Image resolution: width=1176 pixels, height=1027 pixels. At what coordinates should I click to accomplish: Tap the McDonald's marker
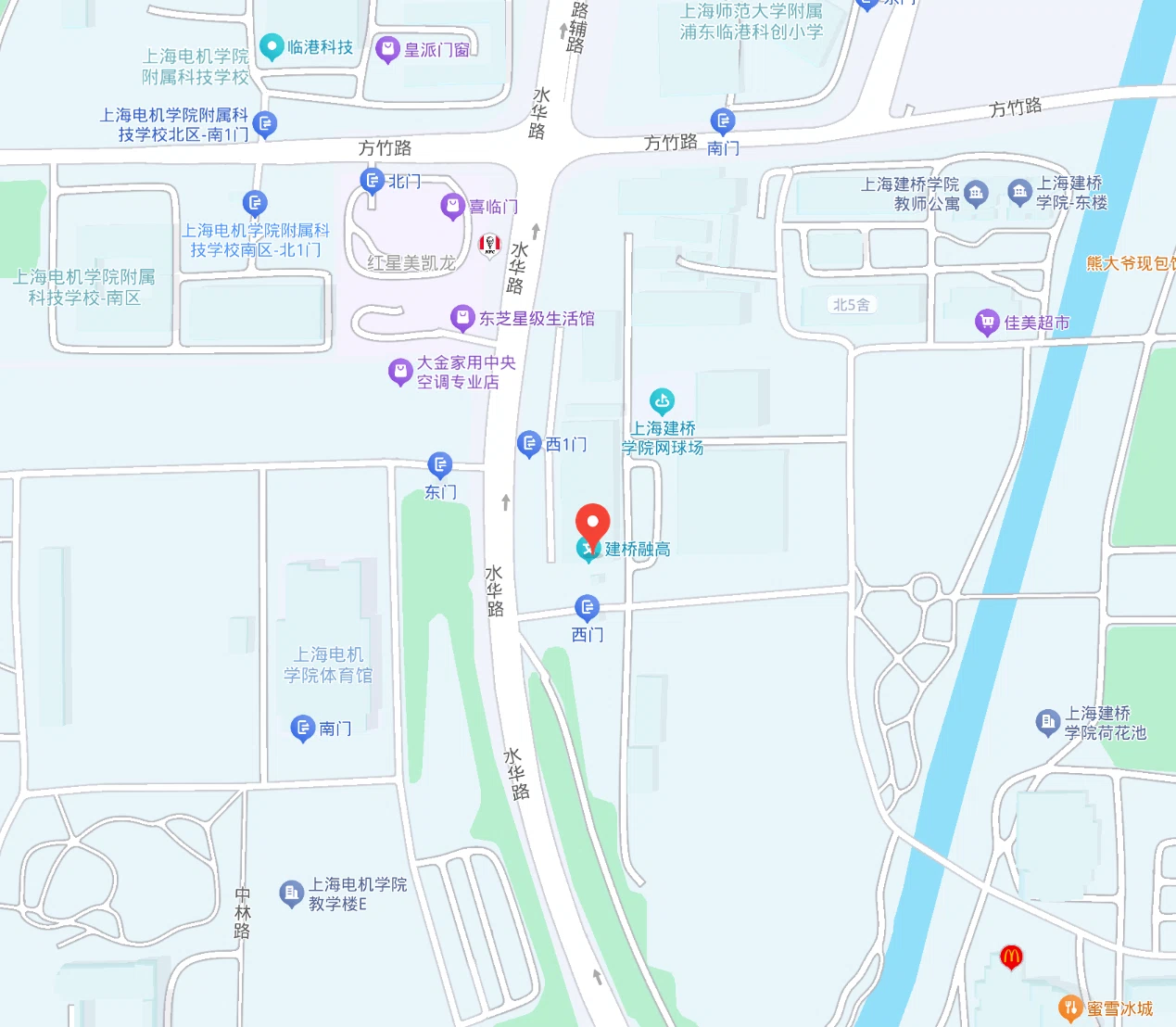coord(1011,957)
